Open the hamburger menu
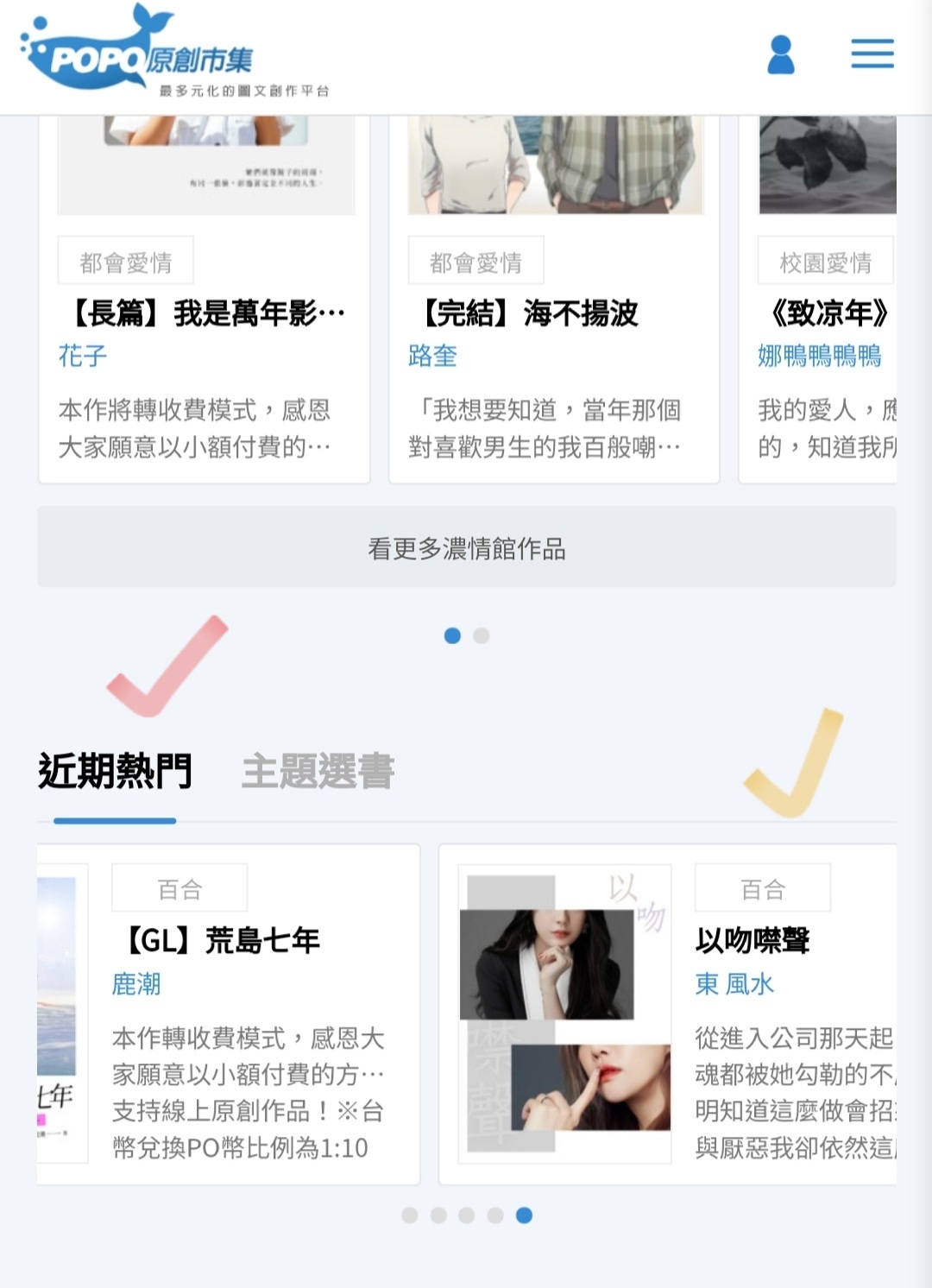The height and width of the screenshot is (1288, 932). [872, 54]
